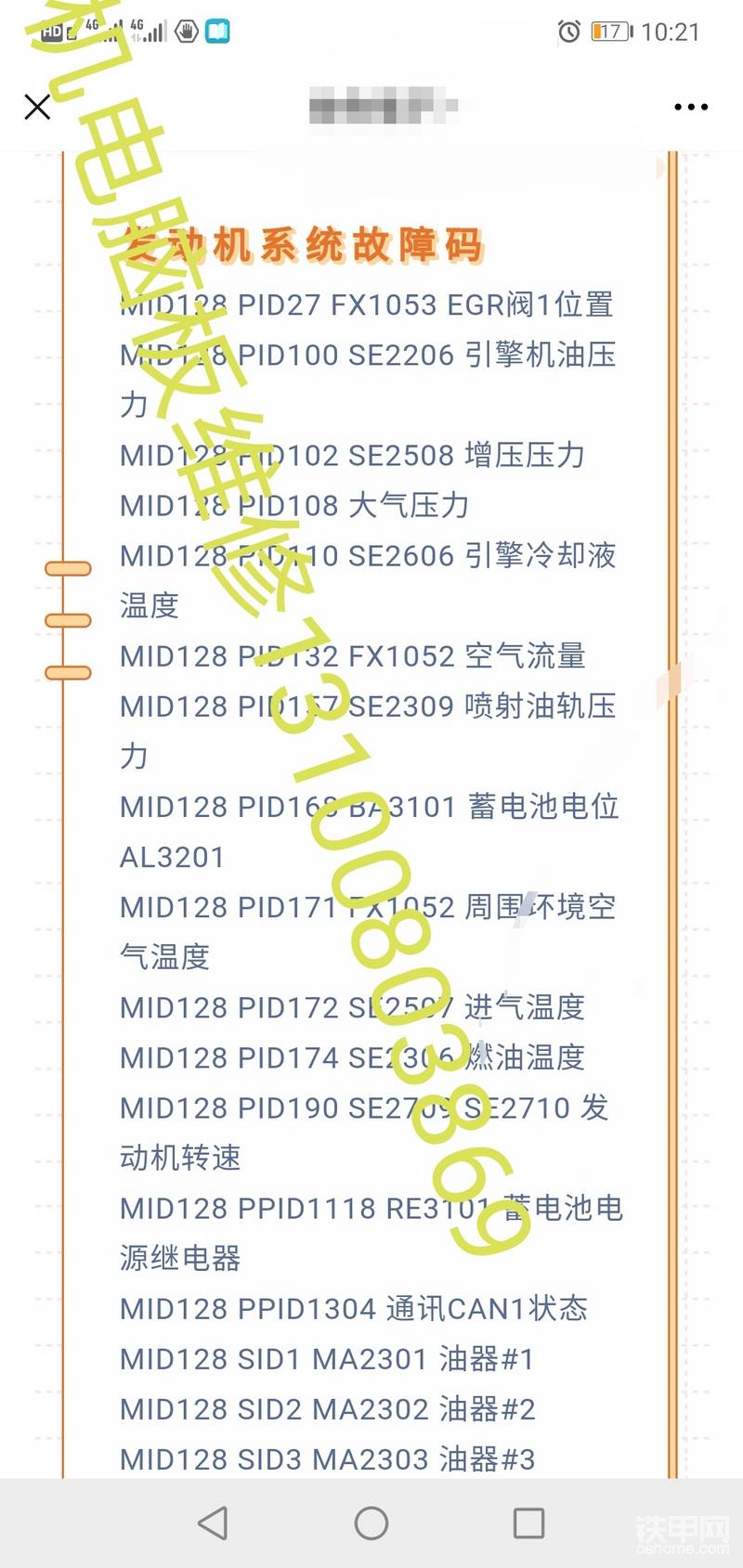The height and width of the screenshot is (1568, 743).
Task: Go back with the system back button
Action: tap(213, 1523)
